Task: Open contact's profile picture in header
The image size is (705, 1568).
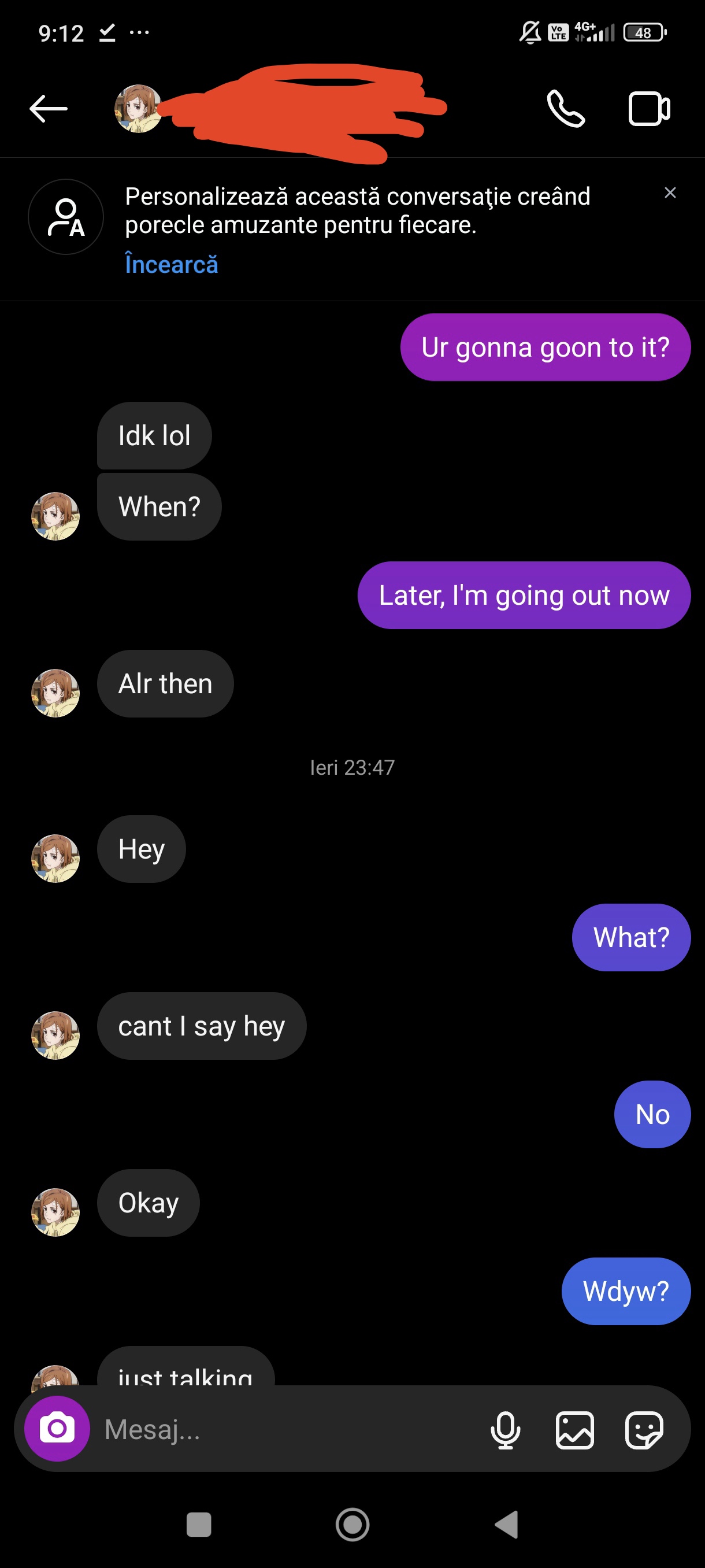Action: click(x=138, y=109)
